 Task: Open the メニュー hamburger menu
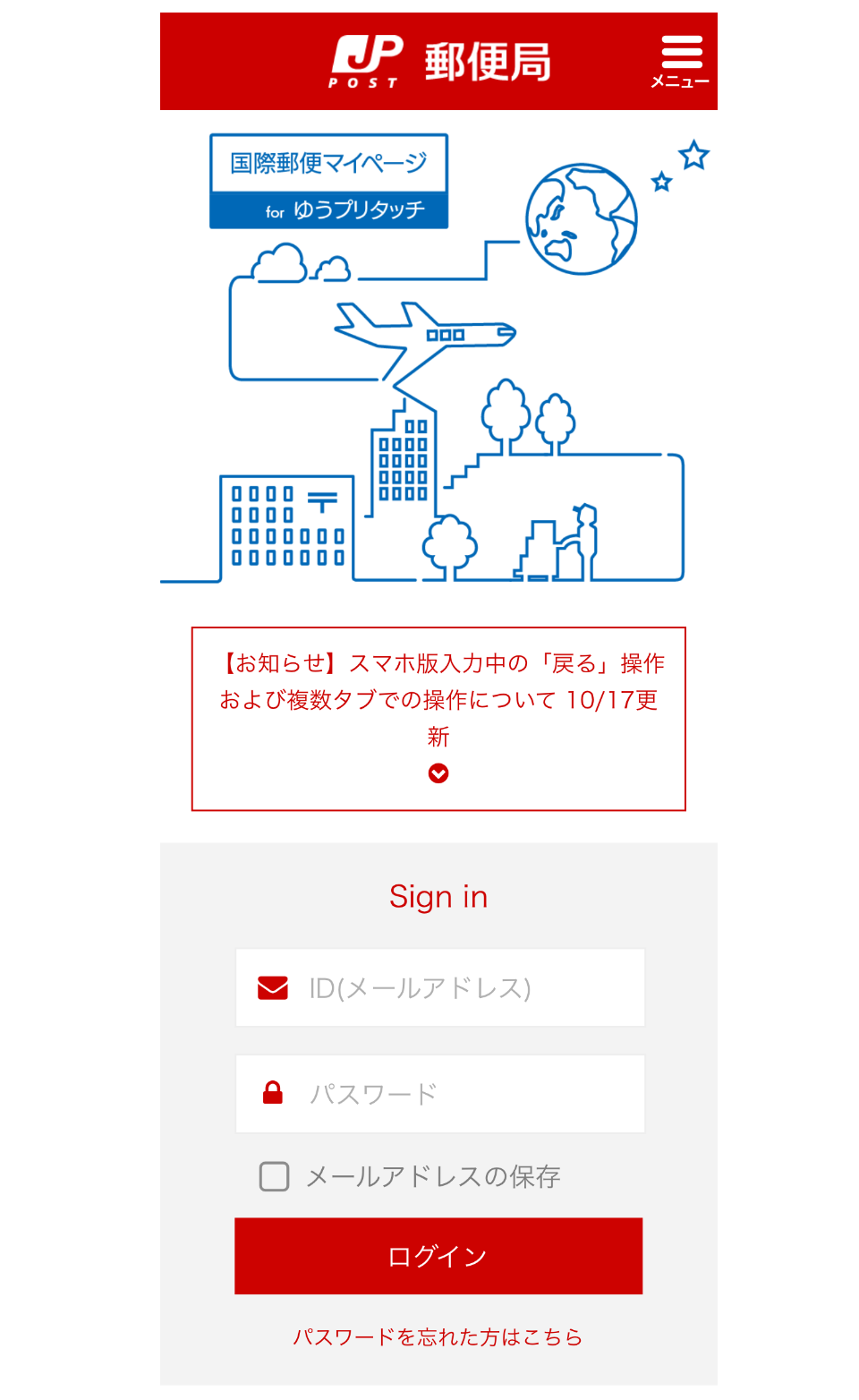point(681,60)
